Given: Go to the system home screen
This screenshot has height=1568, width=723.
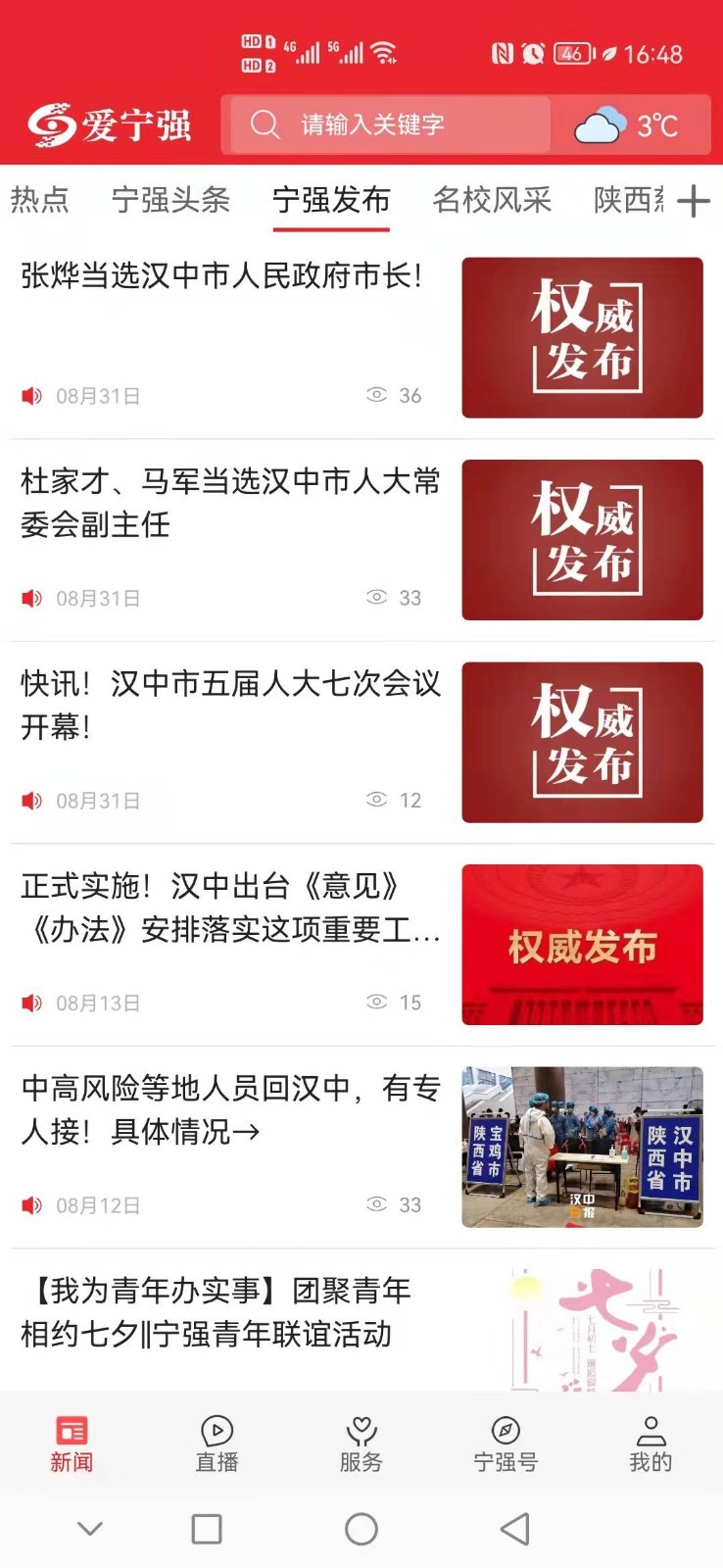Looking at the screenshot, I should point(361,1529).
